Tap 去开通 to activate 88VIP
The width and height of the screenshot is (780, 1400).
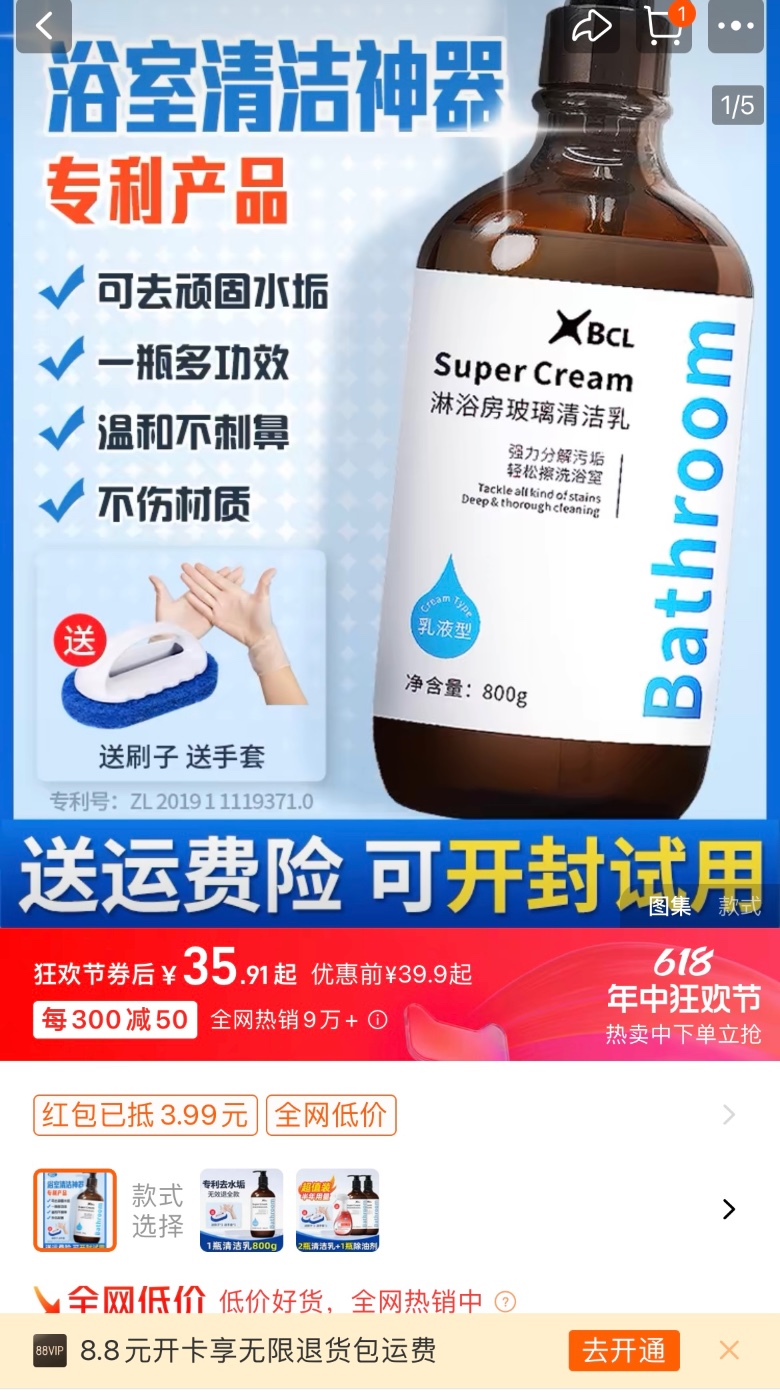point(624,1351)
